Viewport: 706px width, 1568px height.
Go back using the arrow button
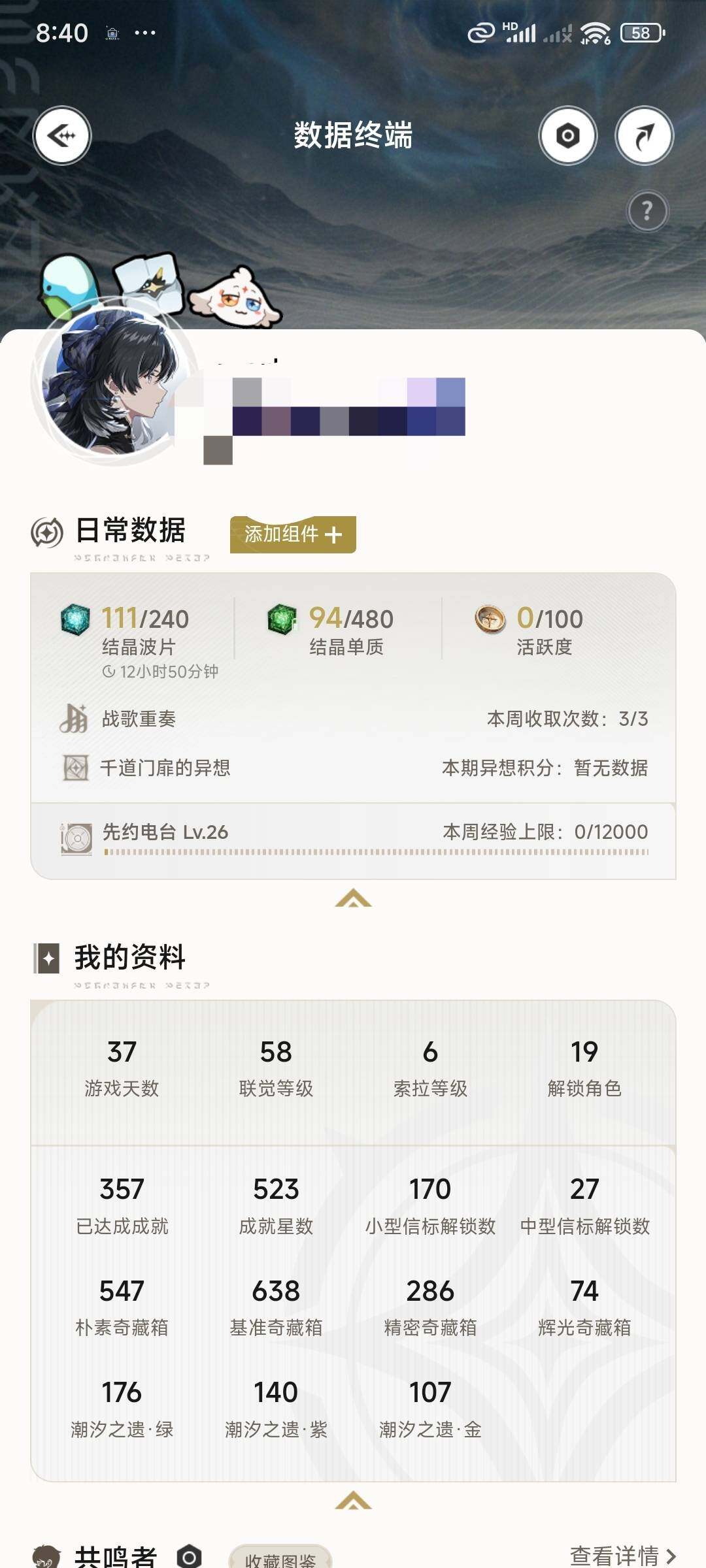point(62,136)
